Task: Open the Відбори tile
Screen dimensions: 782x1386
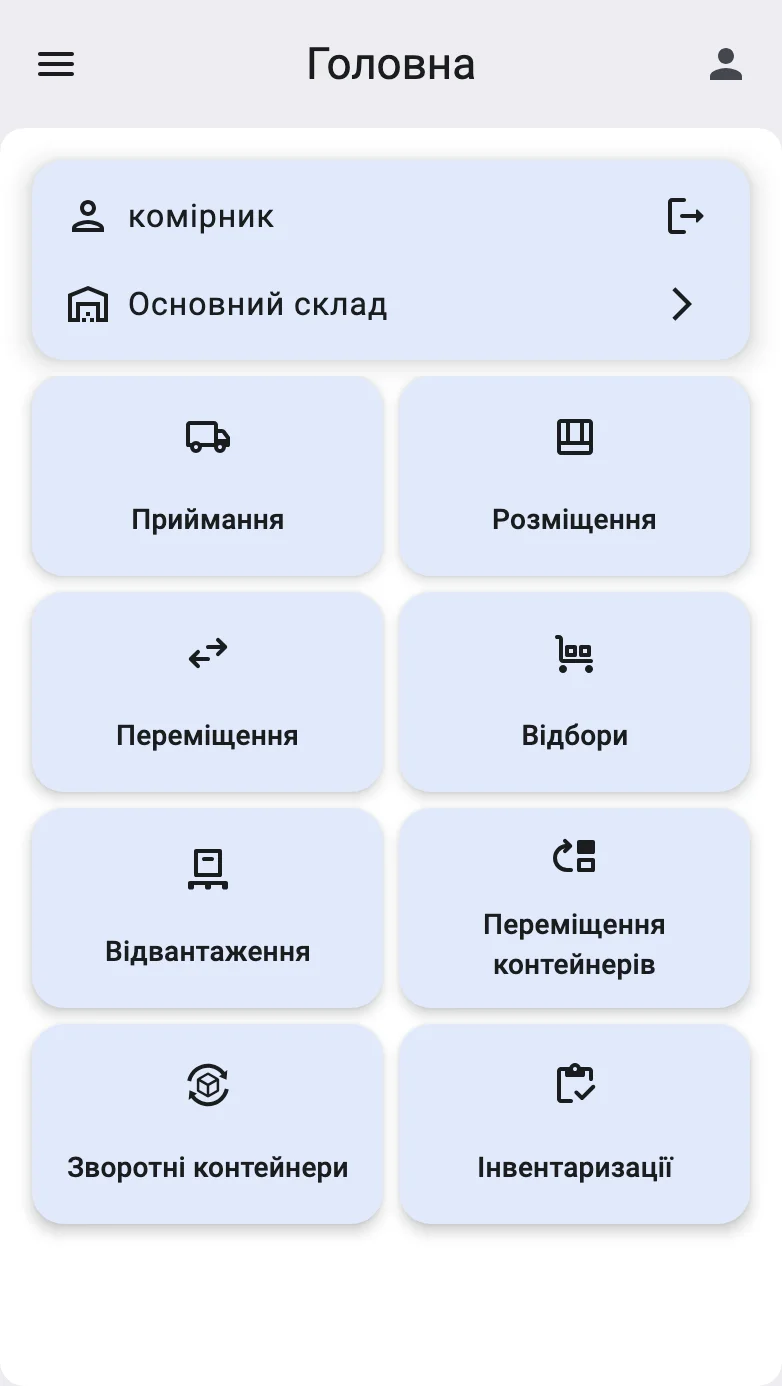Action: pos(574,692)
